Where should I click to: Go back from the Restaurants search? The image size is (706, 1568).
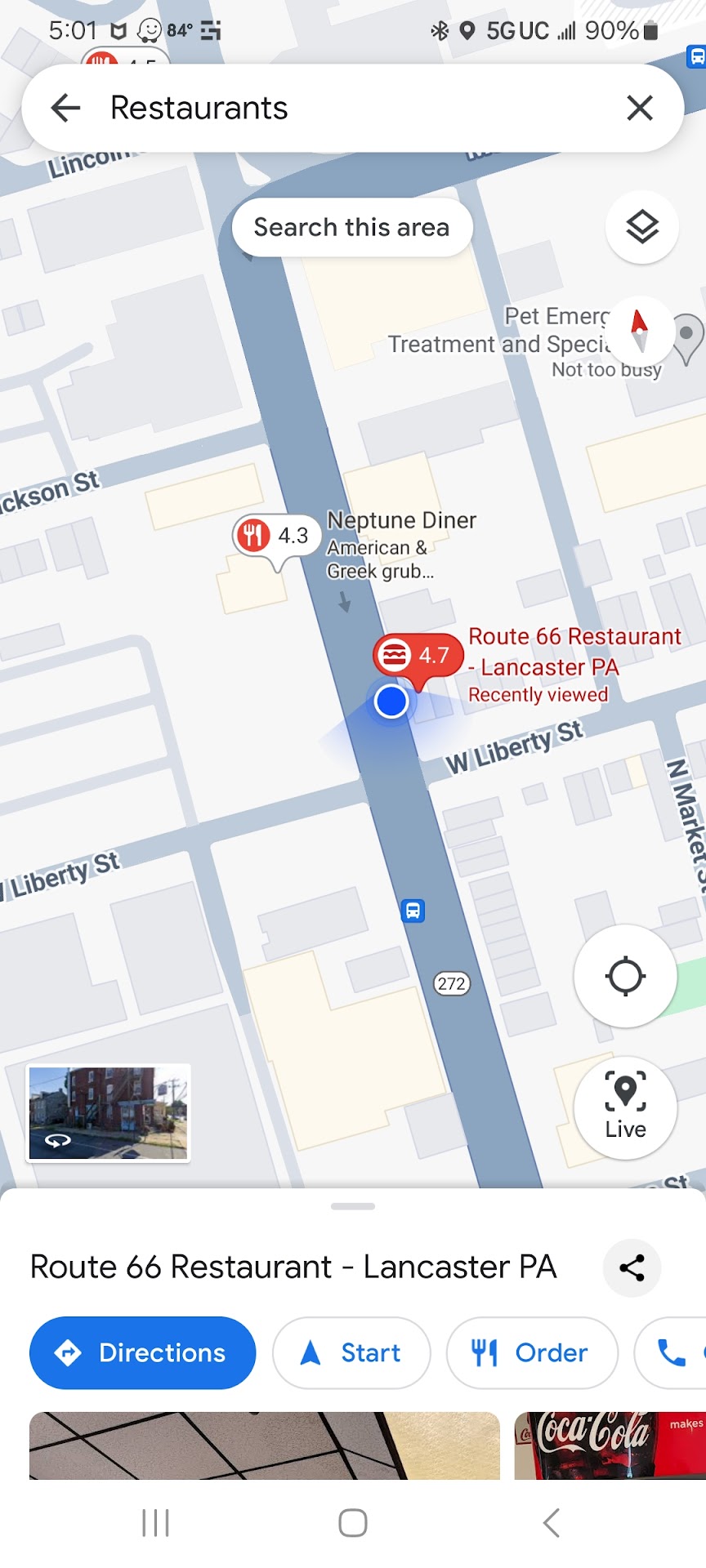pos(65,108)
